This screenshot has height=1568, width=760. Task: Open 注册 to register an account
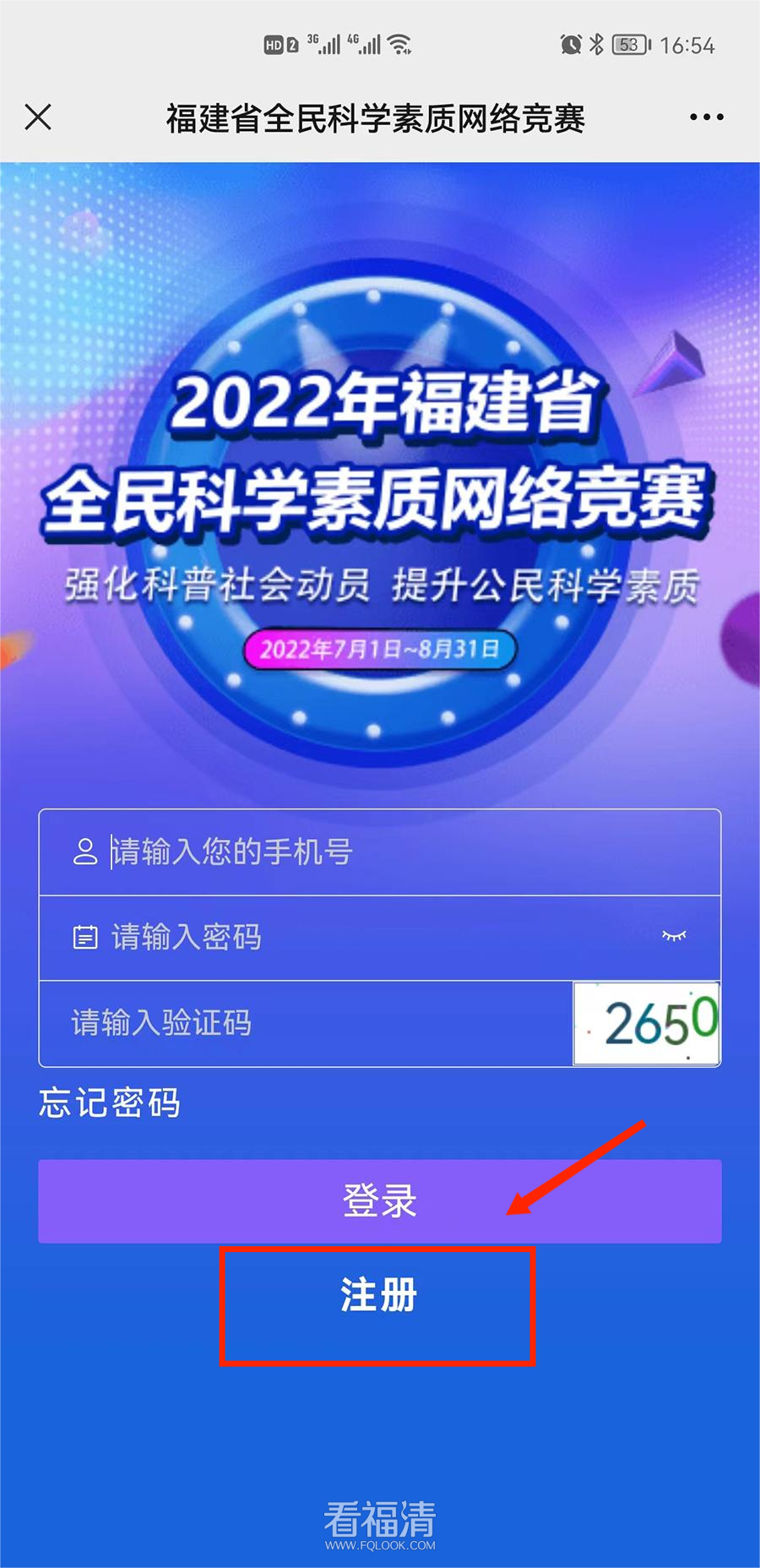pyautogui.click(x=378, y=1295)
